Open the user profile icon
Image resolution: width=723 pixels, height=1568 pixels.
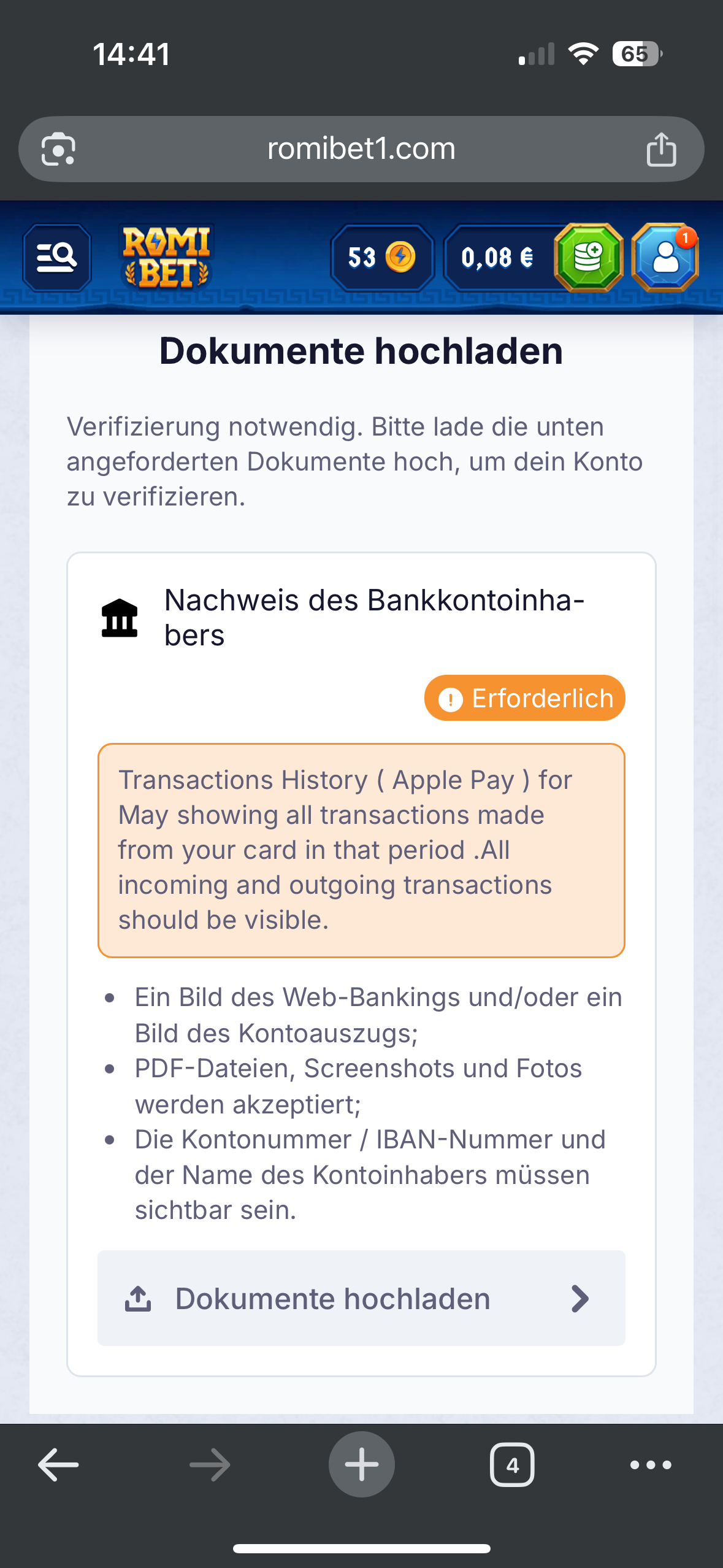pyautogui.click(x=665, y=258)
